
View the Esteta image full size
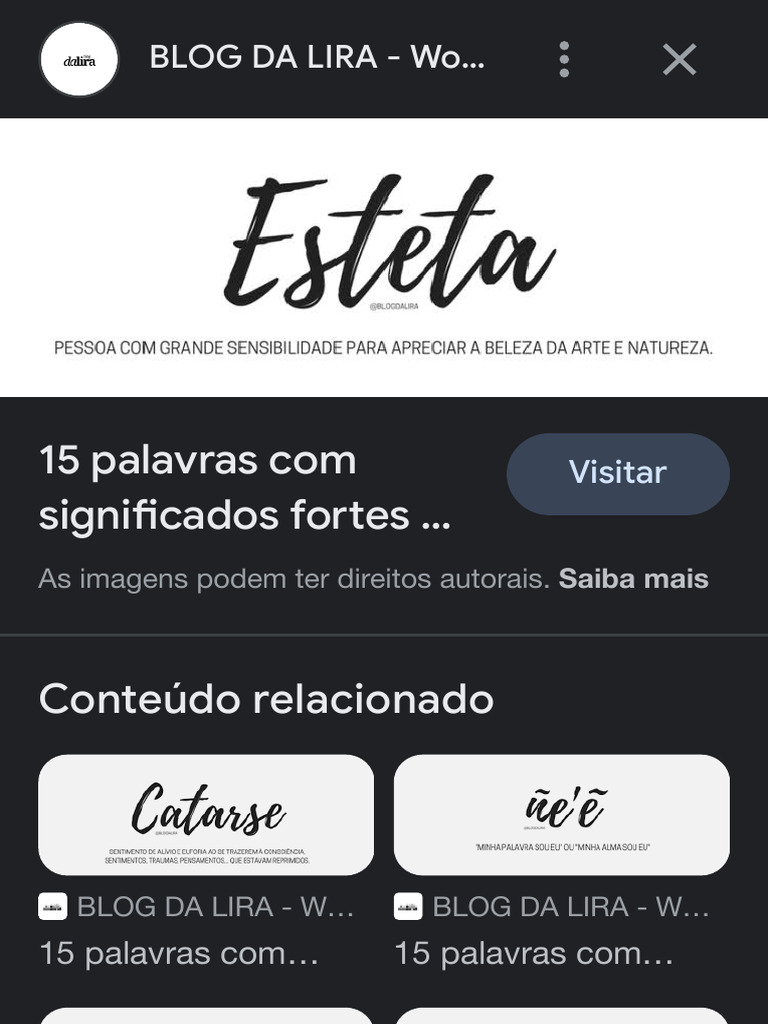tap(384, 258)
